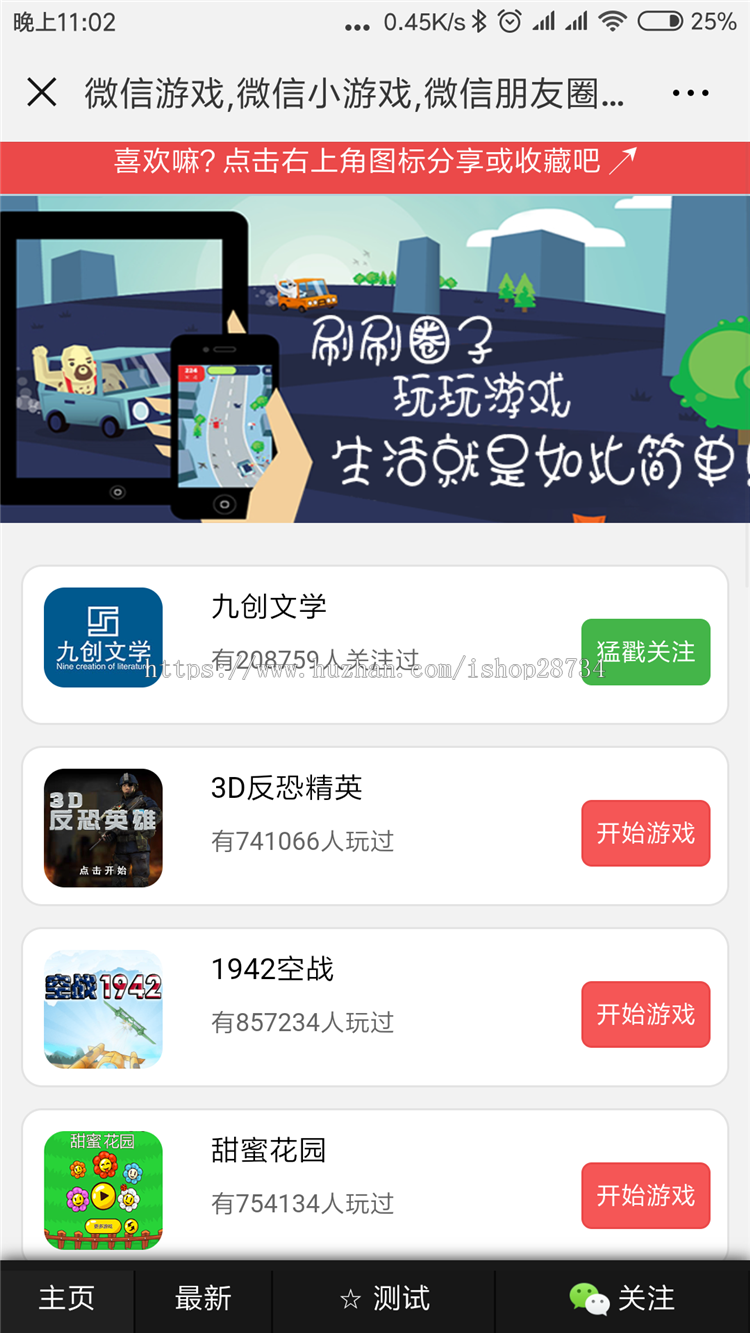This screenshot has height=1333, width=750.
Task: Click the X close icon in the title bar
Action: coord(42,91)
